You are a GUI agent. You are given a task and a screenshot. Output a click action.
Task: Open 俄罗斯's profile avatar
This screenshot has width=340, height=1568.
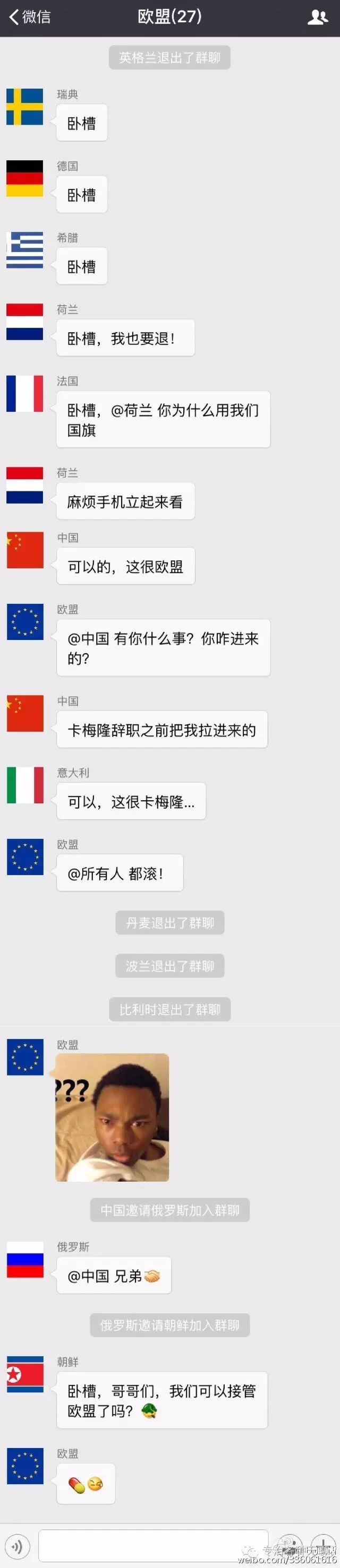[x=25, y=1259]
